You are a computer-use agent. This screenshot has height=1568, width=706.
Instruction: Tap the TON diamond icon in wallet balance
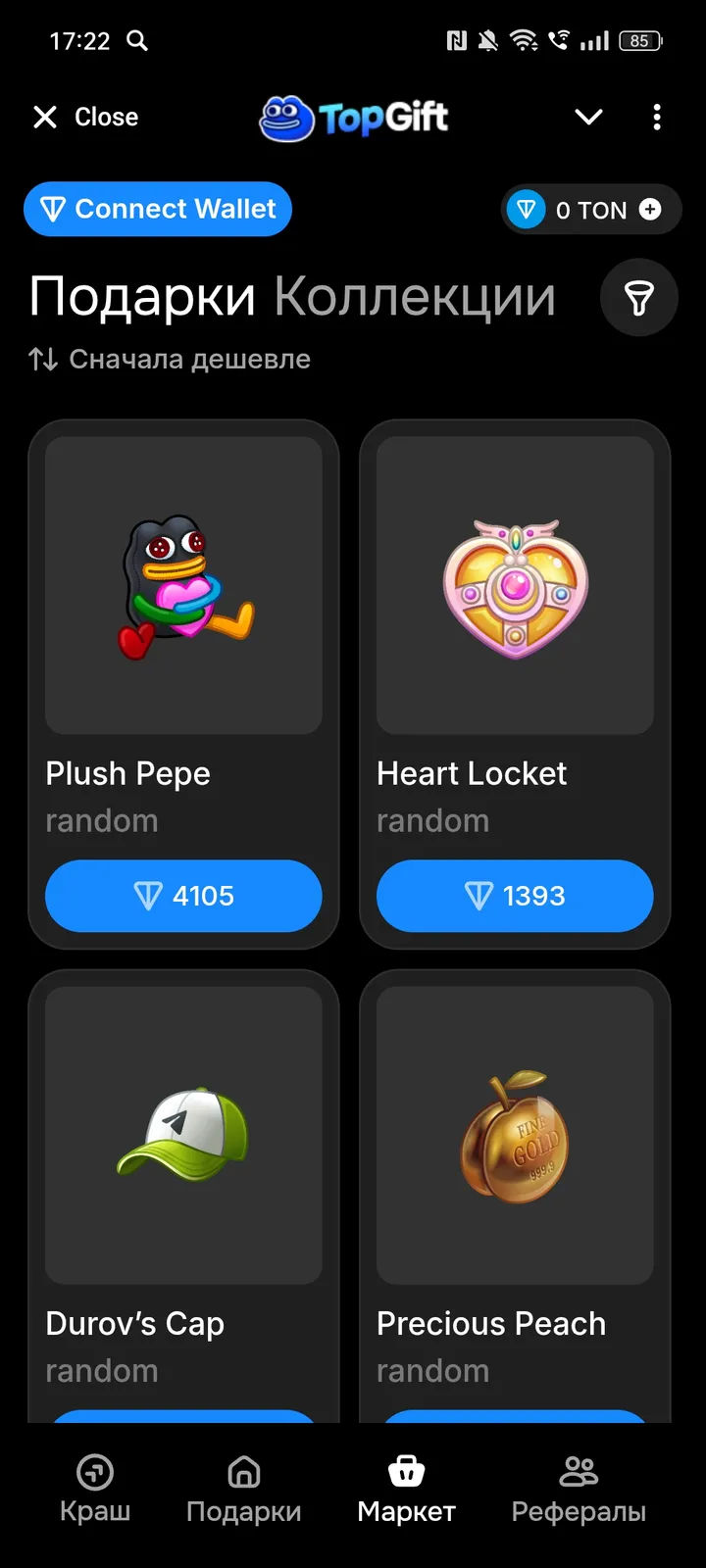pos(527,209)
